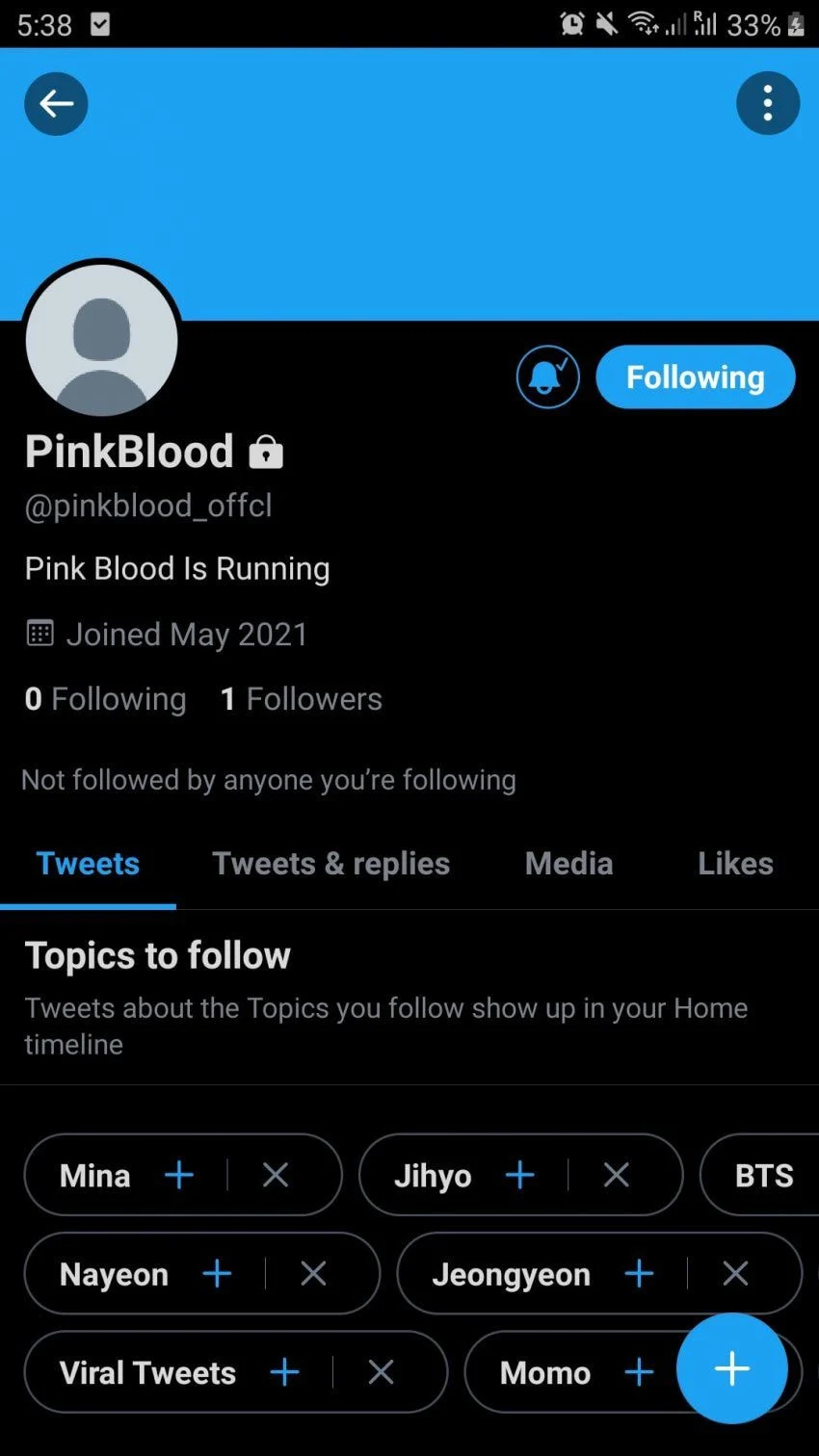Switch to the Media tab

(568, 864)
